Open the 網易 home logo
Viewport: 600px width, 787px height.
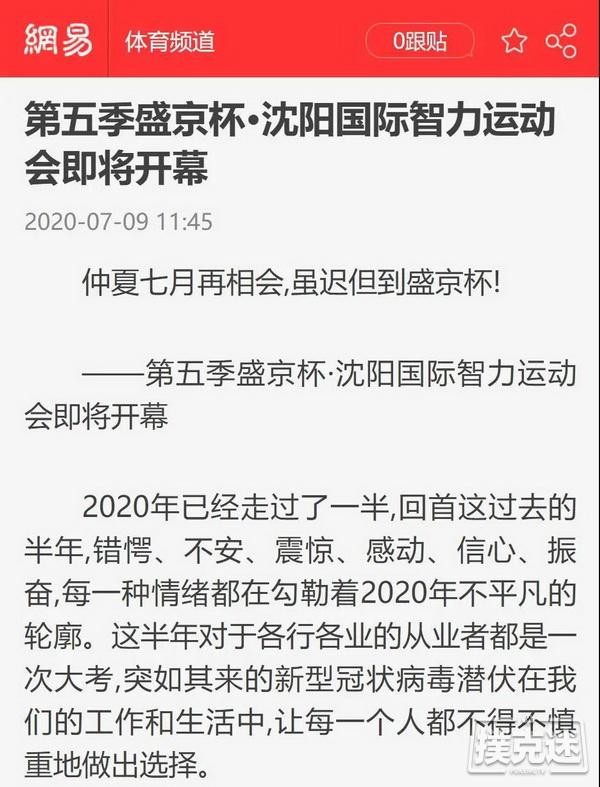60,40
